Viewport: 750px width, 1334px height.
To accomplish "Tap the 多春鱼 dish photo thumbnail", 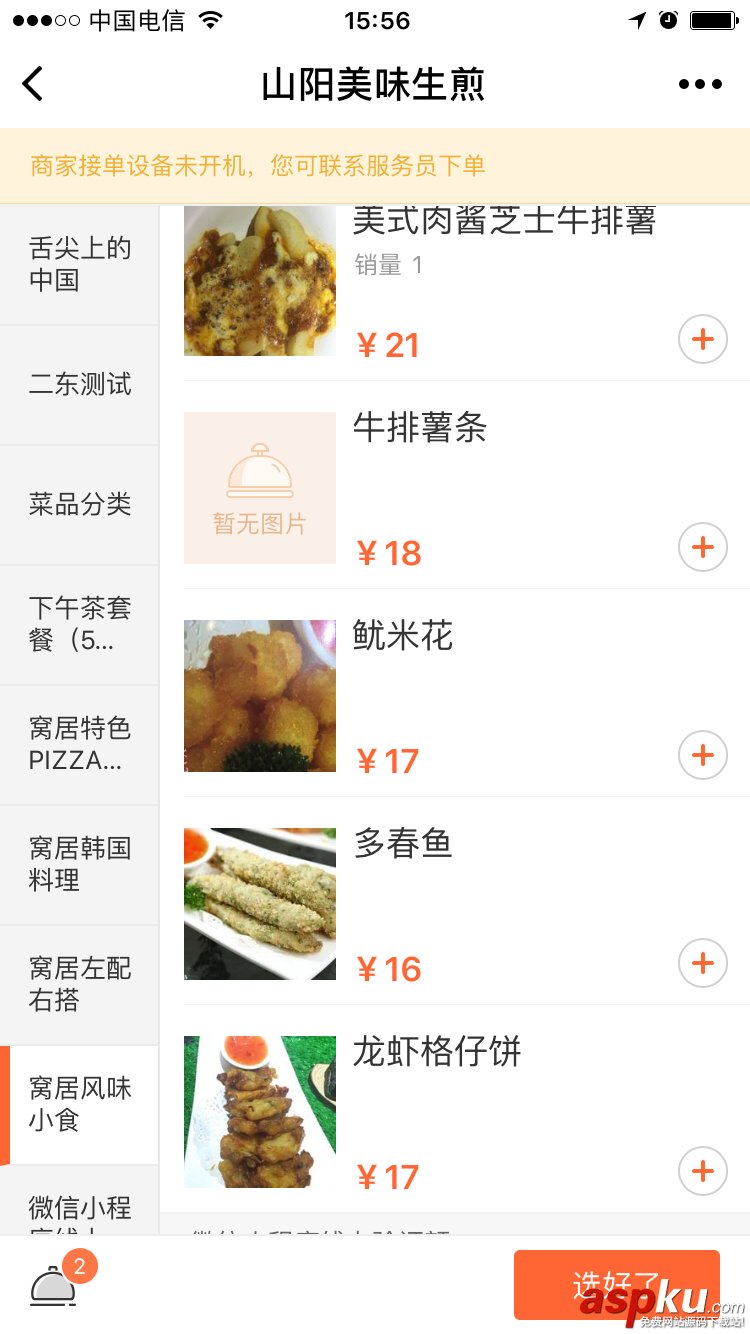I will pyautogui.click(x=259, y=903).
